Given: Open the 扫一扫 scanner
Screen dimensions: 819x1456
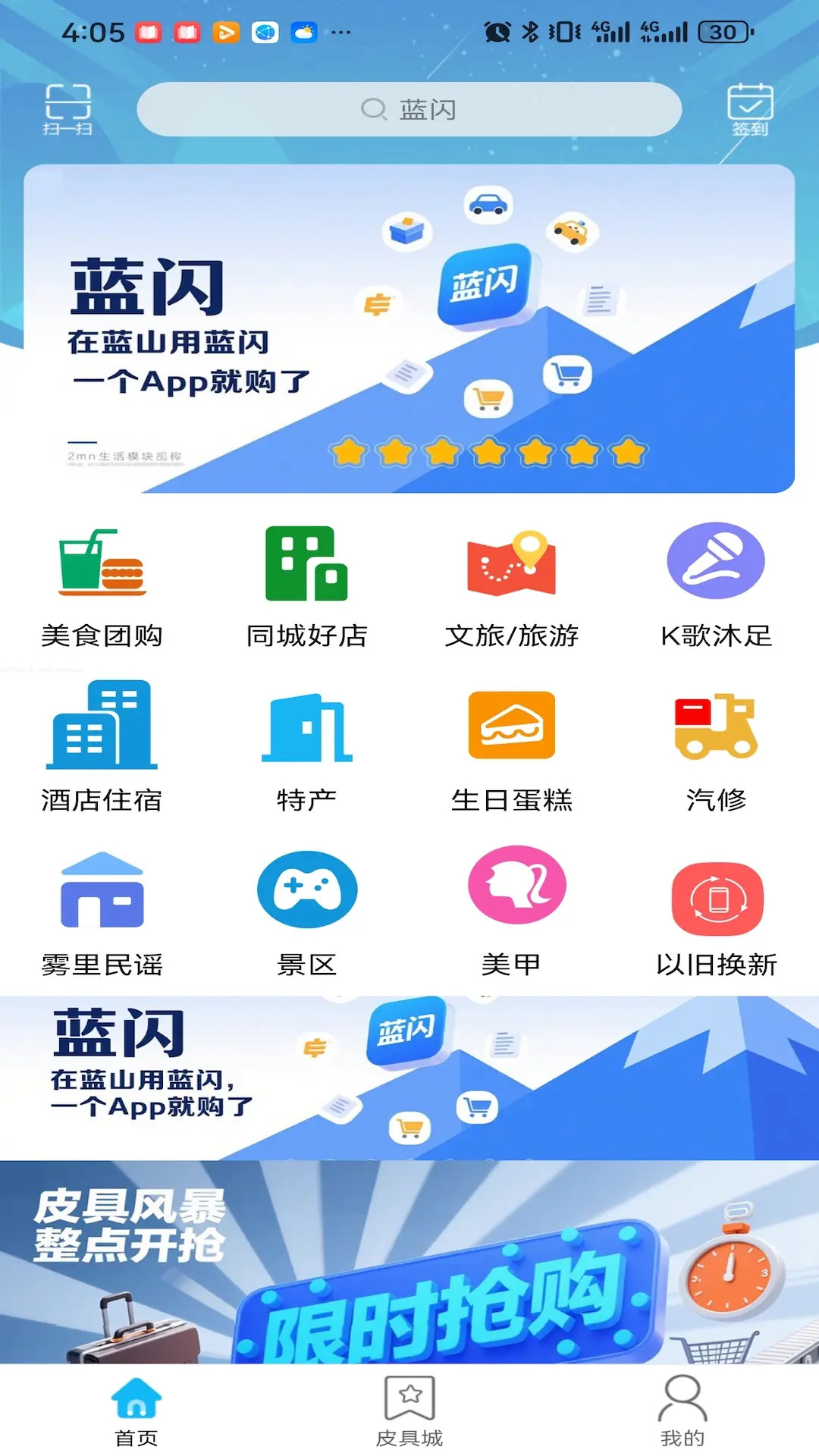Looking at the screenshot, I should (x=67, y=110).
